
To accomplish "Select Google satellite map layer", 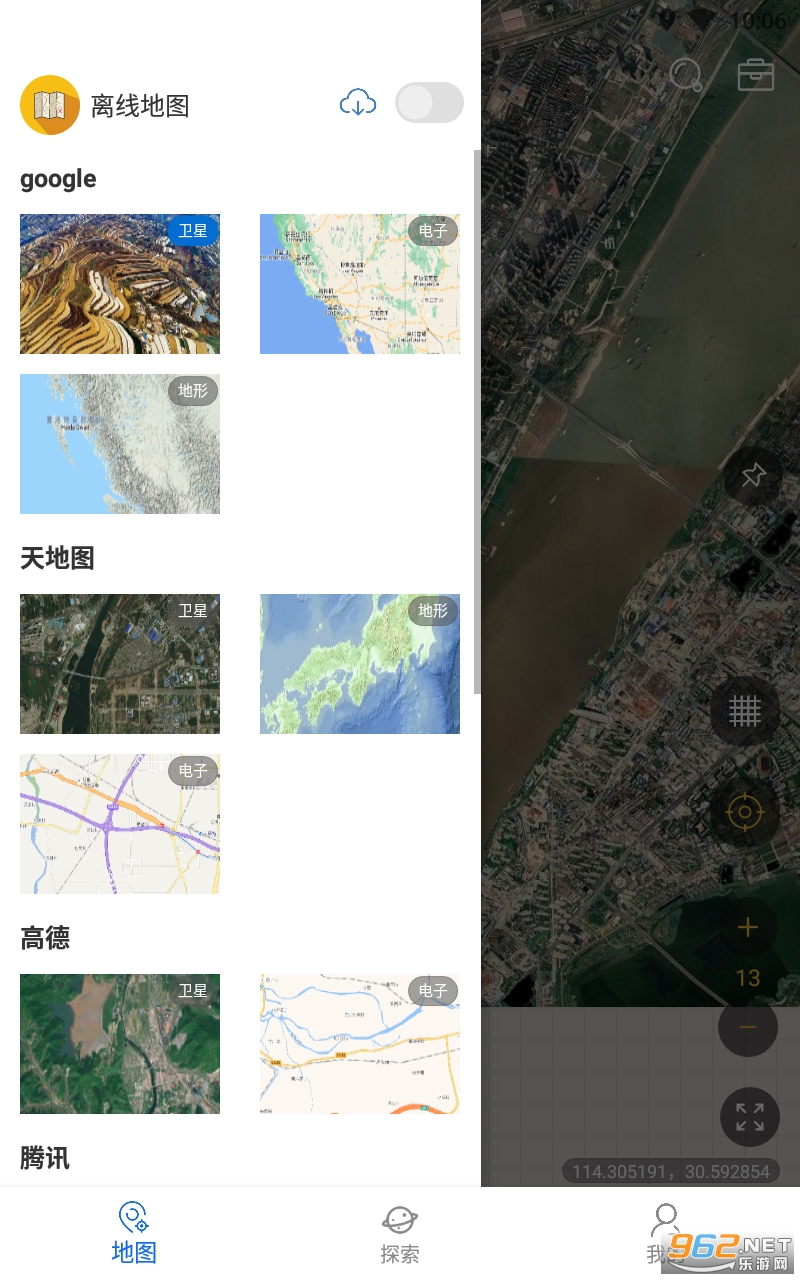I will (x=120, y=284).
